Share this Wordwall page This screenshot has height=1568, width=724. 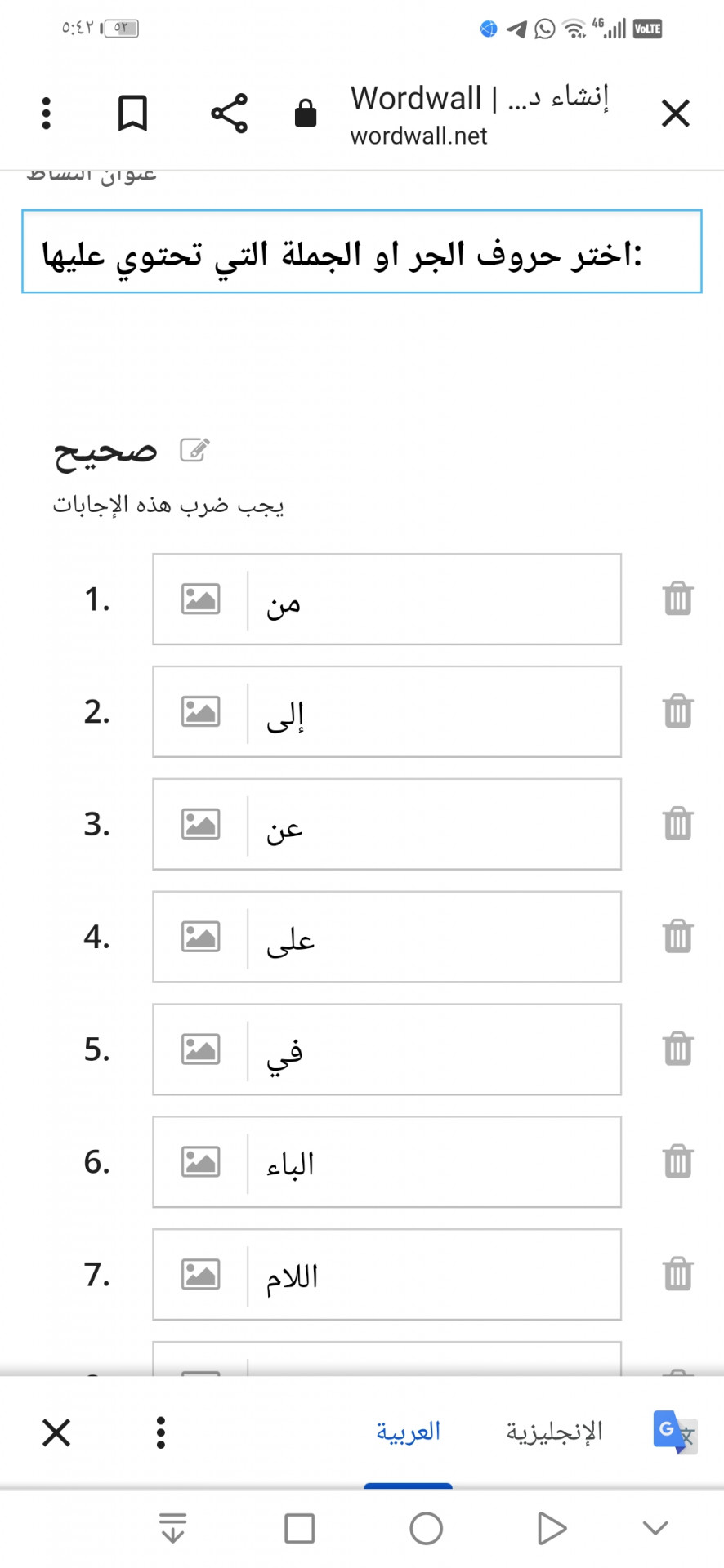pyautogui.click(x=230, y=114)
